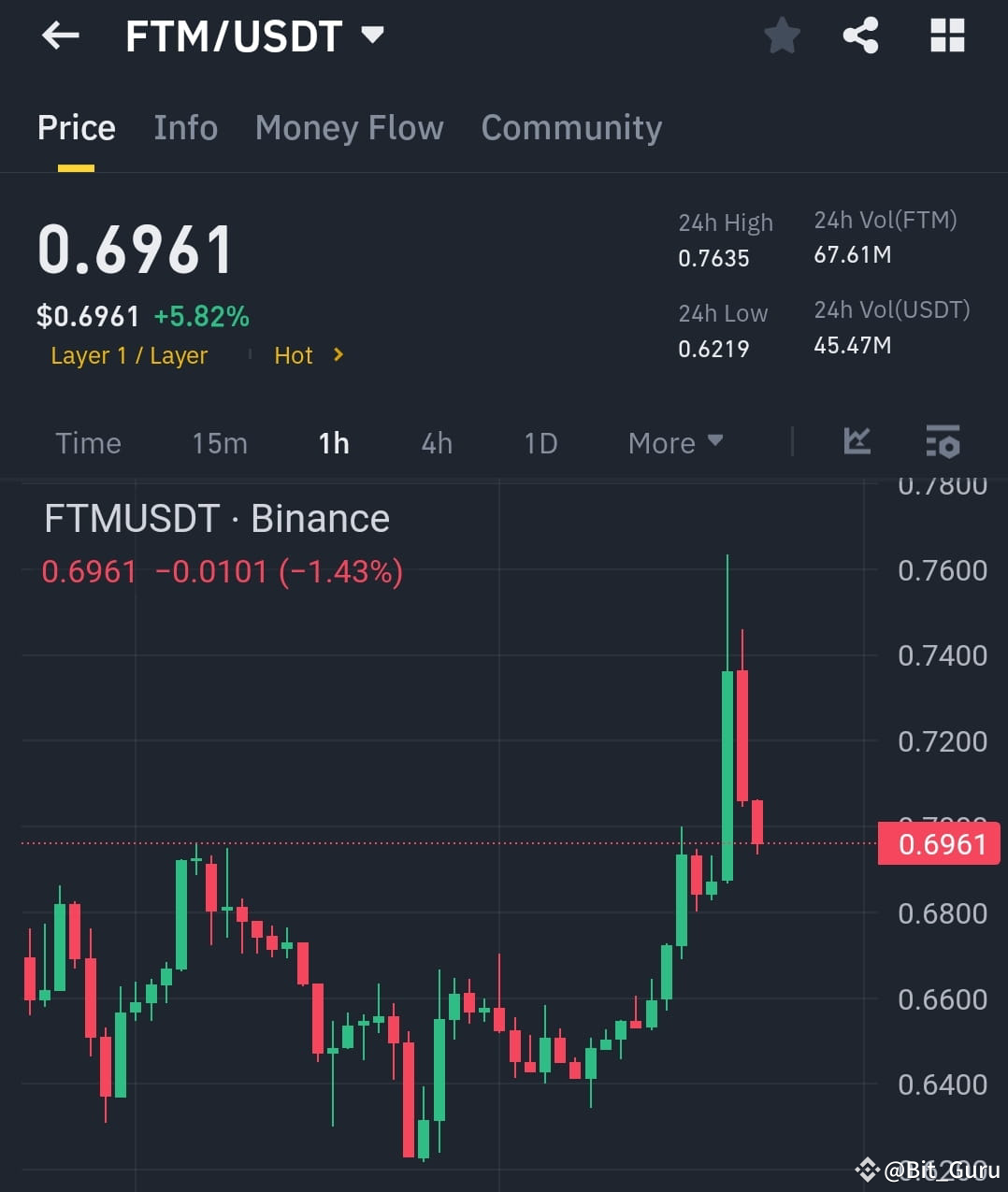Image resolution: width=1008 pixels, height=1192 pixels.
Task: Select the Info tab
Action: tap(185, 128)
